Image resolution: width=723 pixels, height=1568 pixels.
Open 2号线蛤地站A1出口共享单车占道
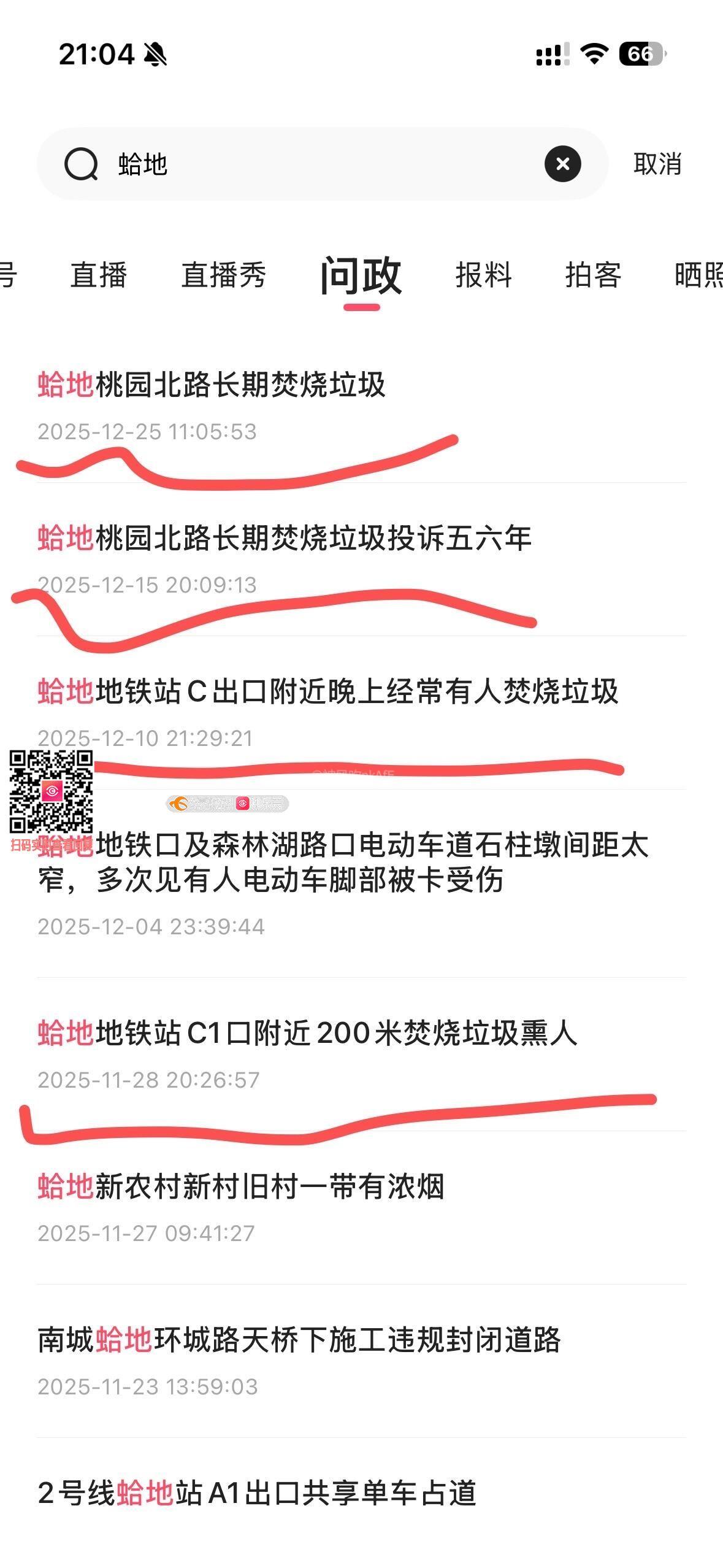point(257,1493)
